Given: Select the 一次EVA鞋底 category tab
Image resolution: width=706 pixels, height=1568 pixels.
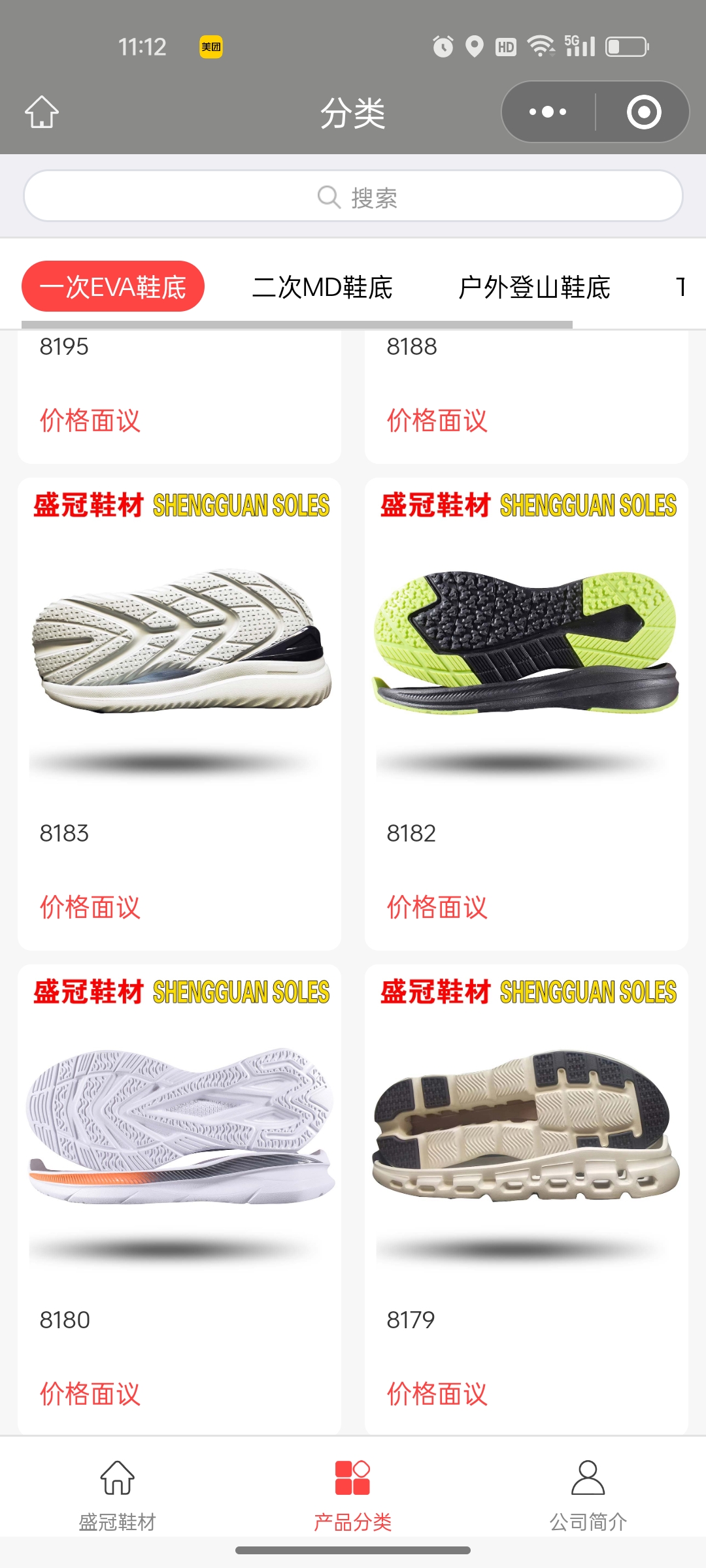Looking at the screenshot, I should (113, 287).
